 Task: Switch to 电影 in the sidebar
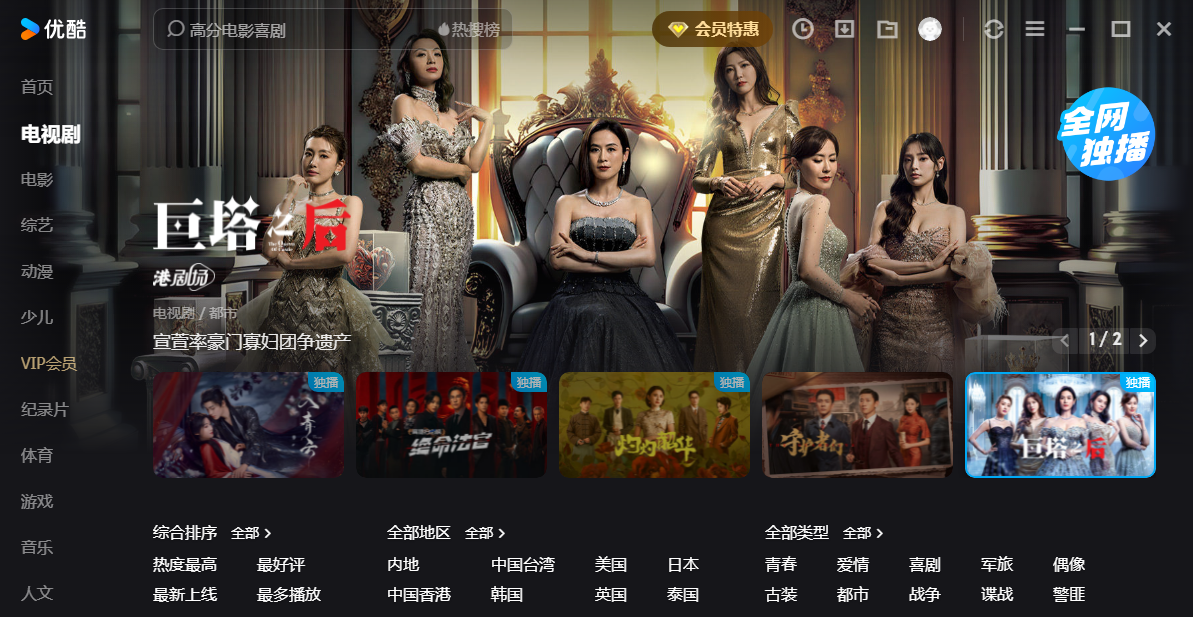[x=37, y=179]
